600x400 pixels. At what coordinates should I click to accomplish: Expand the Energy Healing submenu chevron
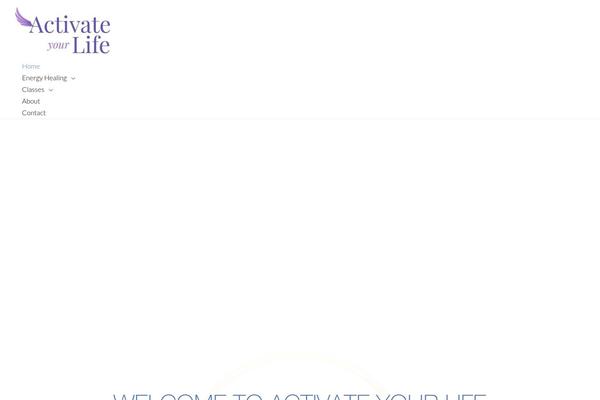[x=73, y=78]
